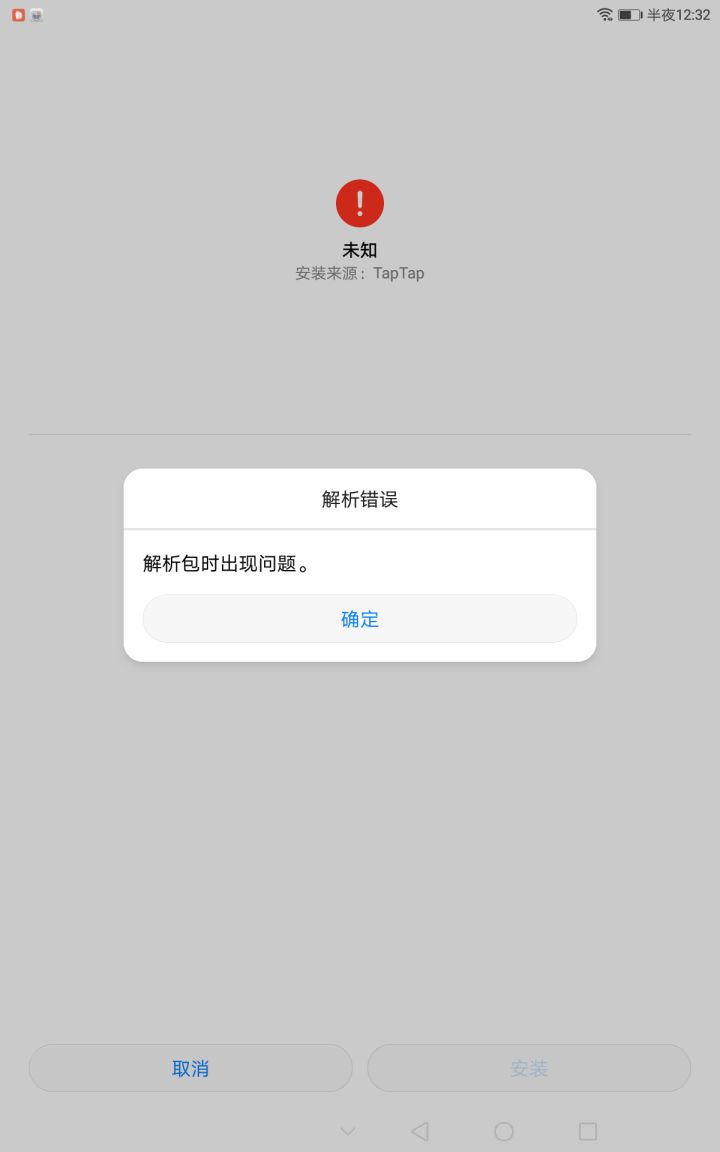Tap the divider line above the dialog
The height and width of the screenshot is (1152, 720).
(x=360, y=432)
